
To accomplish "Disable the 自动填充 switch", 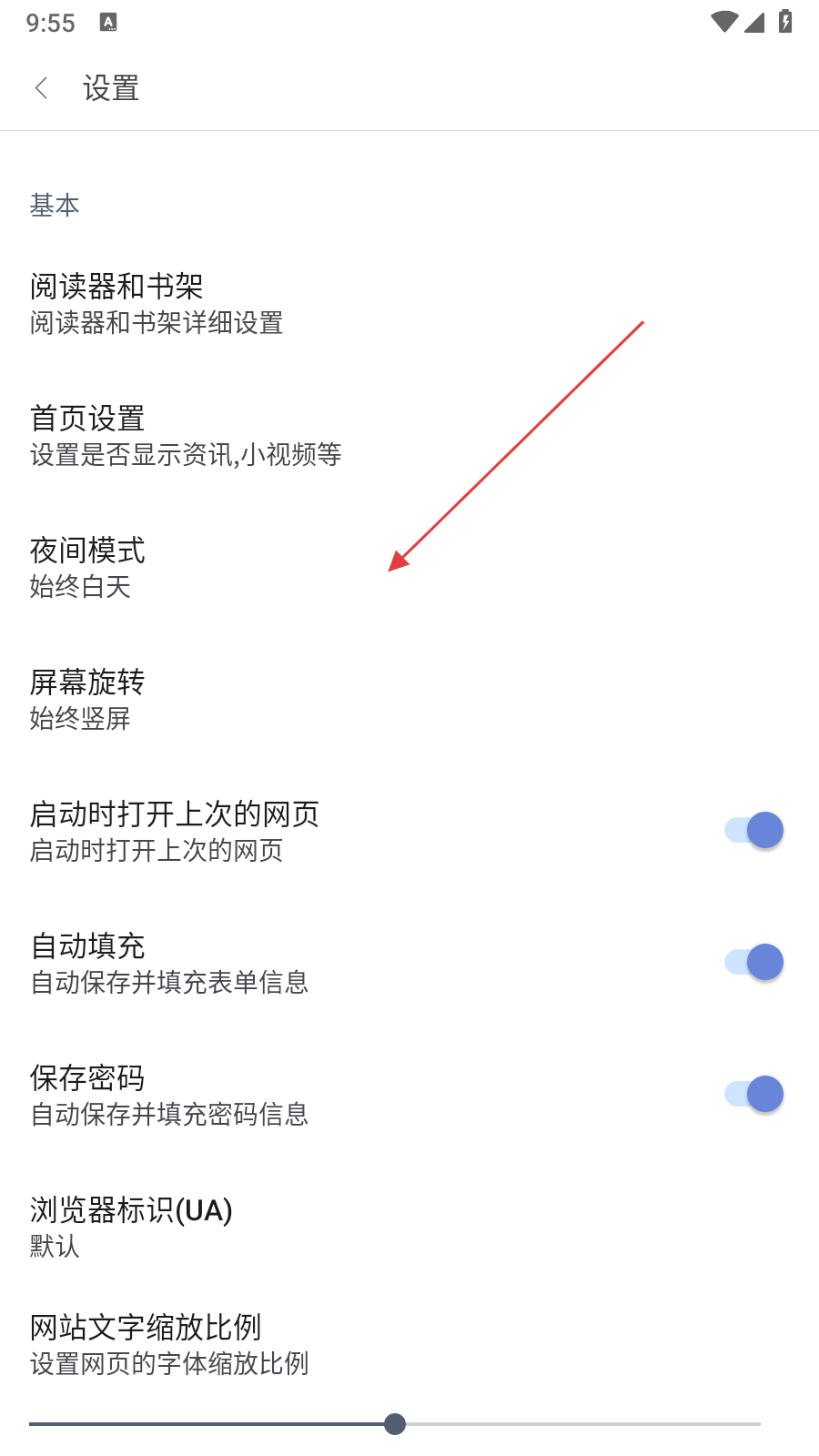I will (754, 962).
